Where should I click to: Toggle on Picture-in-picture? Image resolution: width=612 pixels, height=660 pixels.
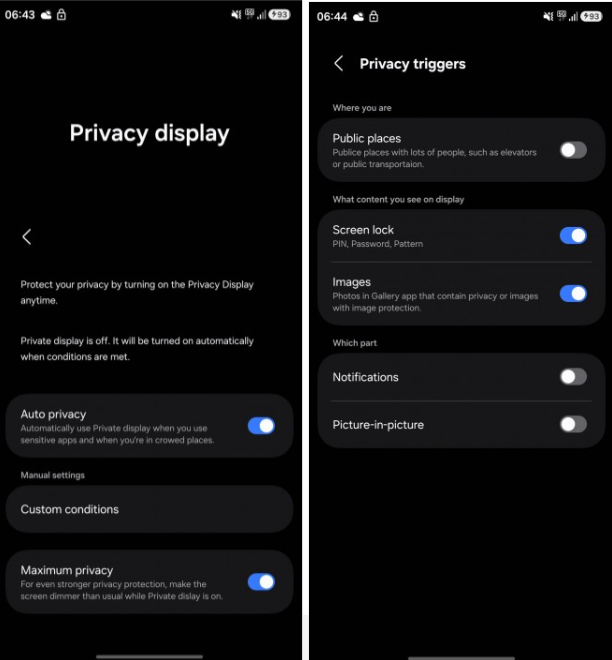573,425
